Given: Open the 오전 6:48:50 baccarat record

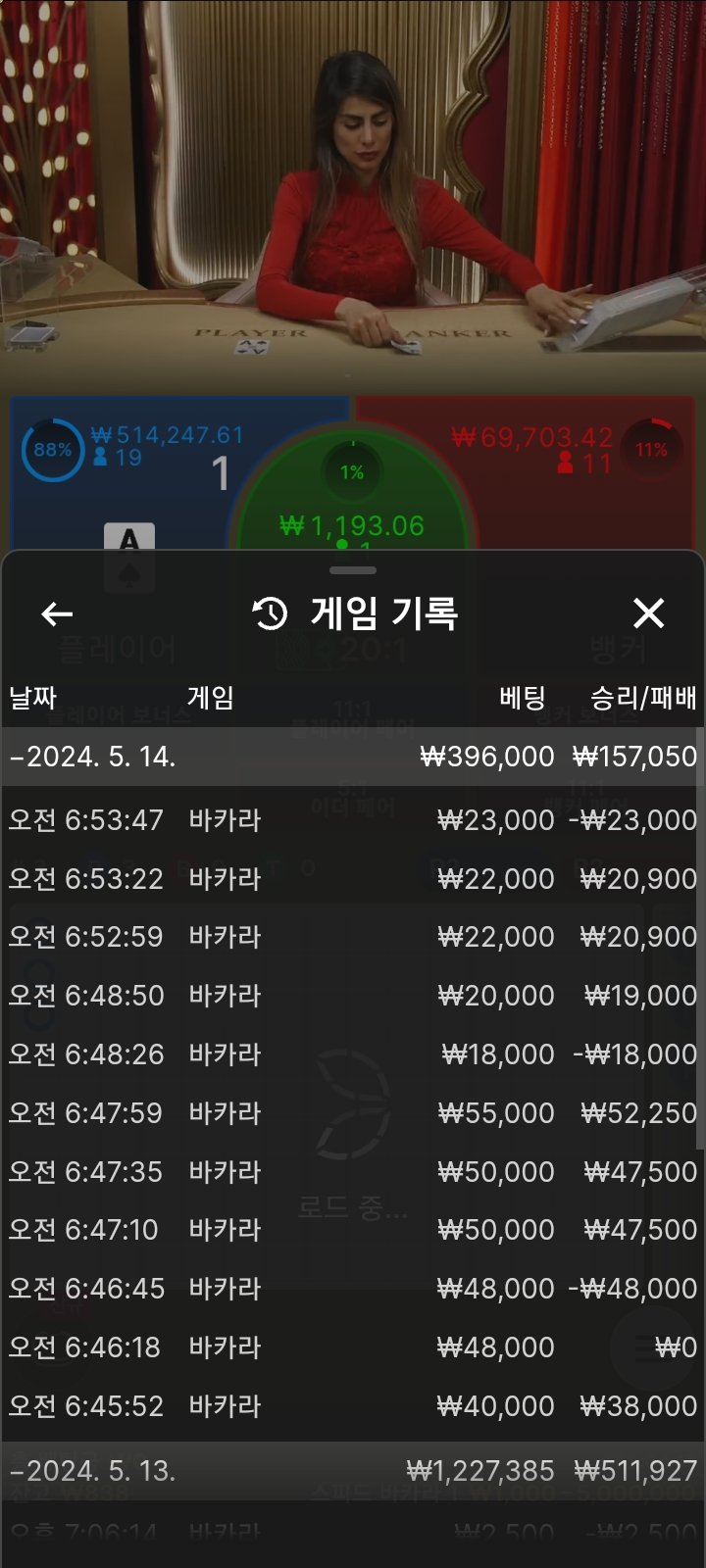Looking at the screenshot, I should click(351, 996).
